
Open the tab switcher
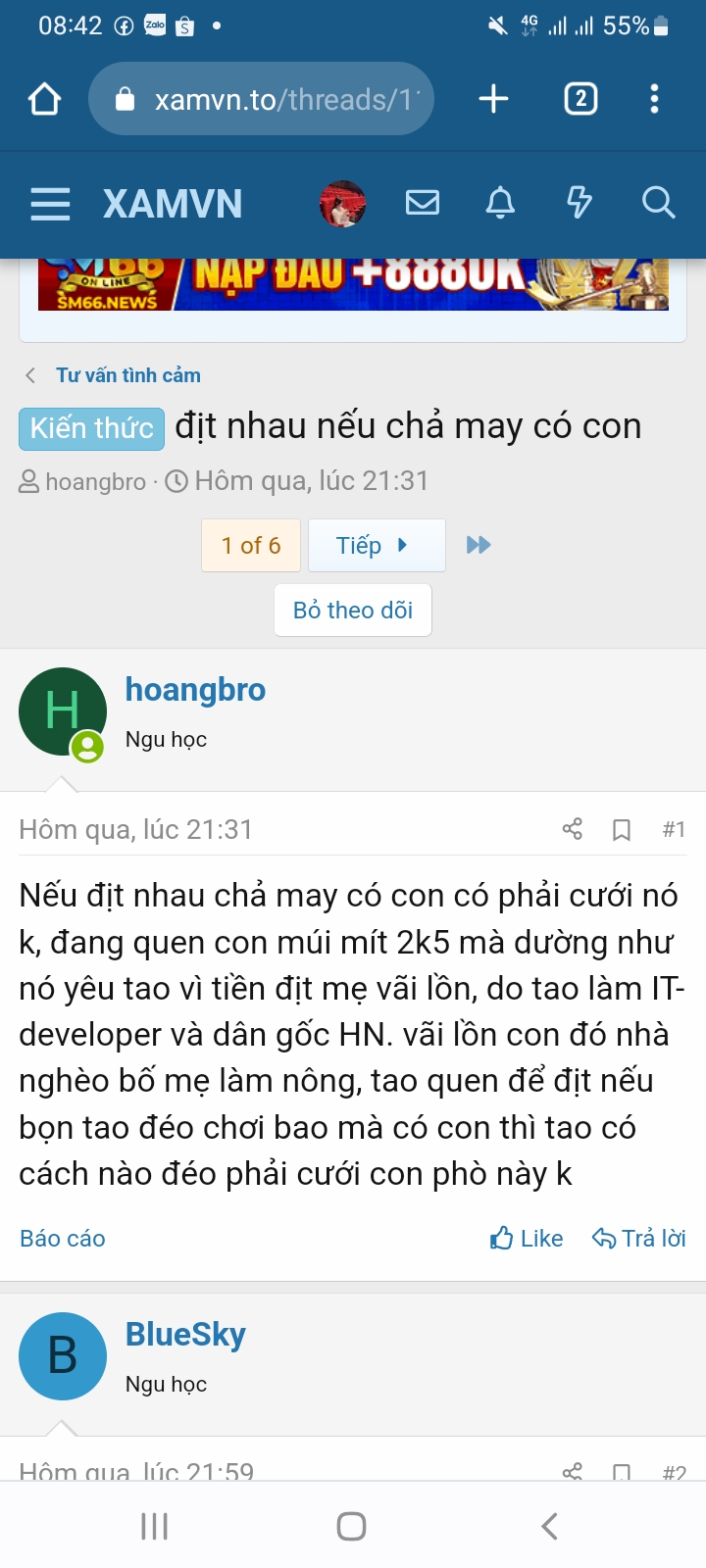point(580,99)
